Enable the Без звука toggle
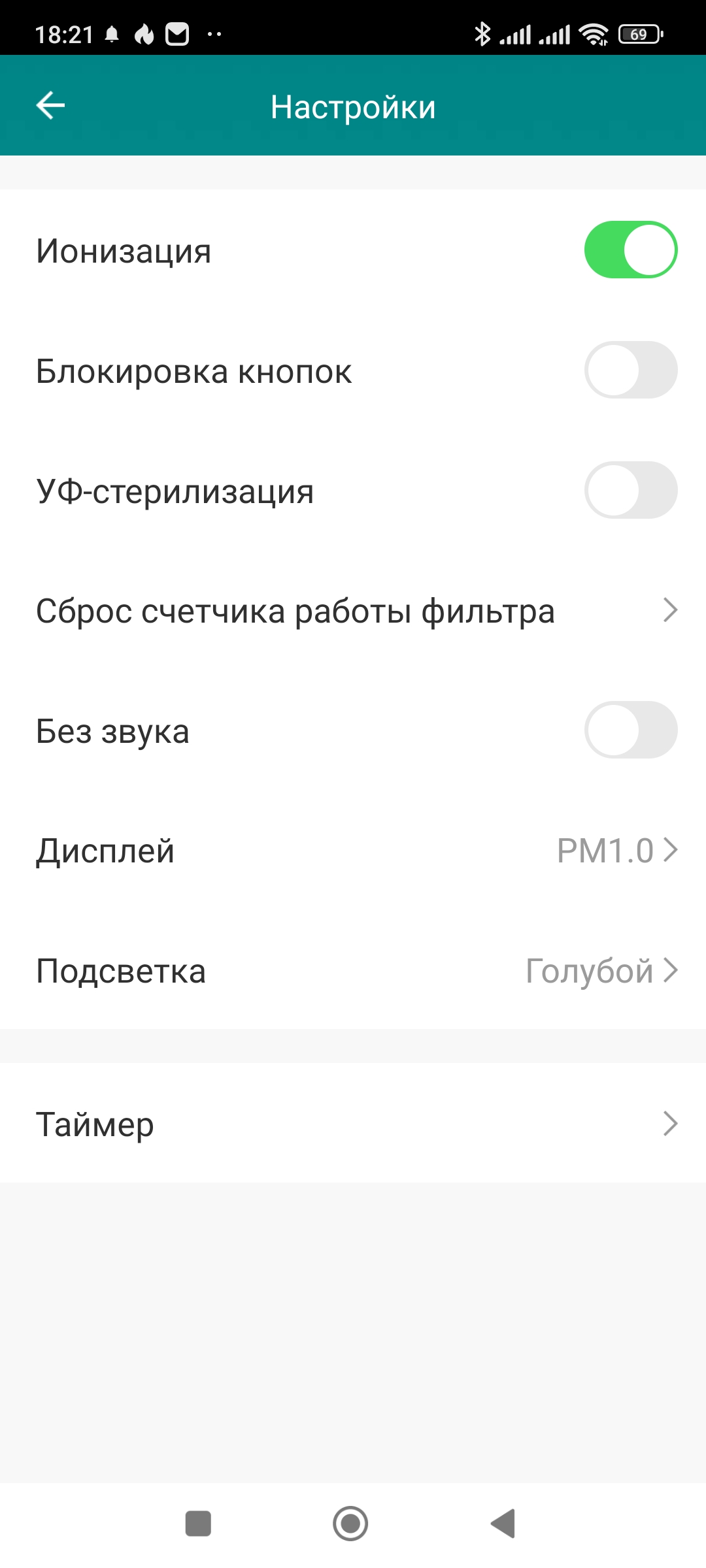 (630, 730)
